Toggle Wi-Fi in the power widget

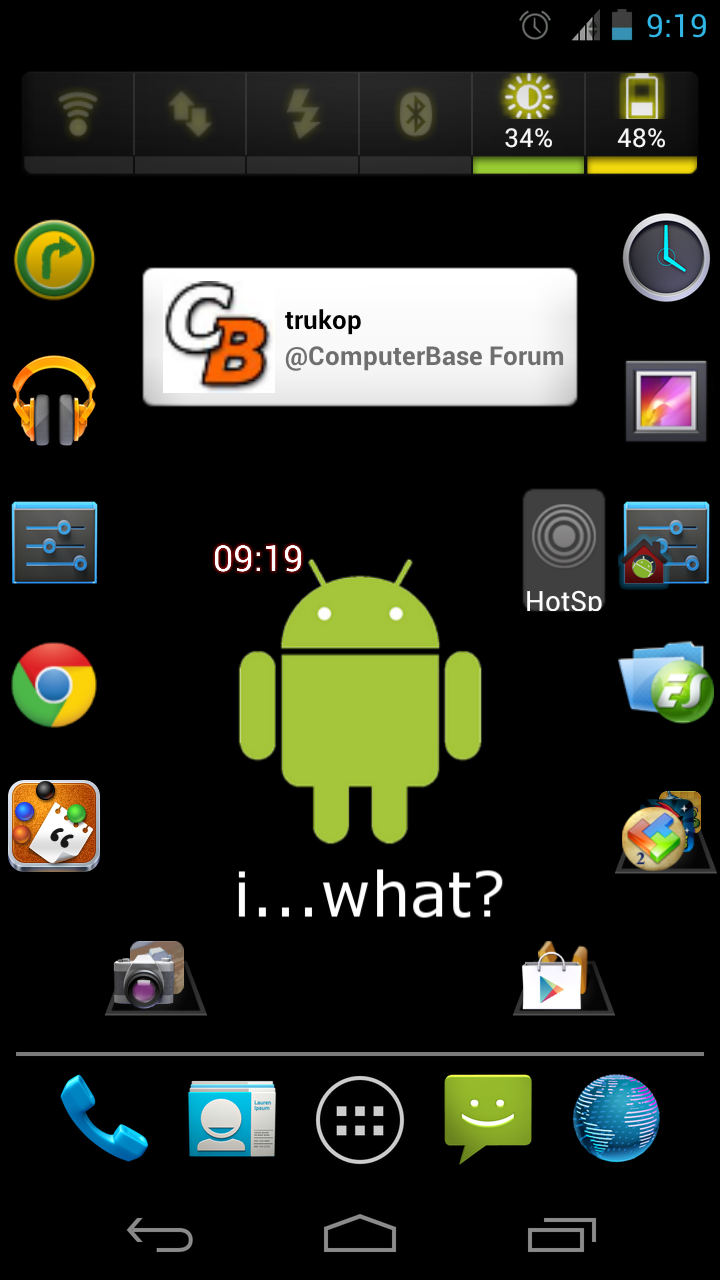click(x=78, y=115)
